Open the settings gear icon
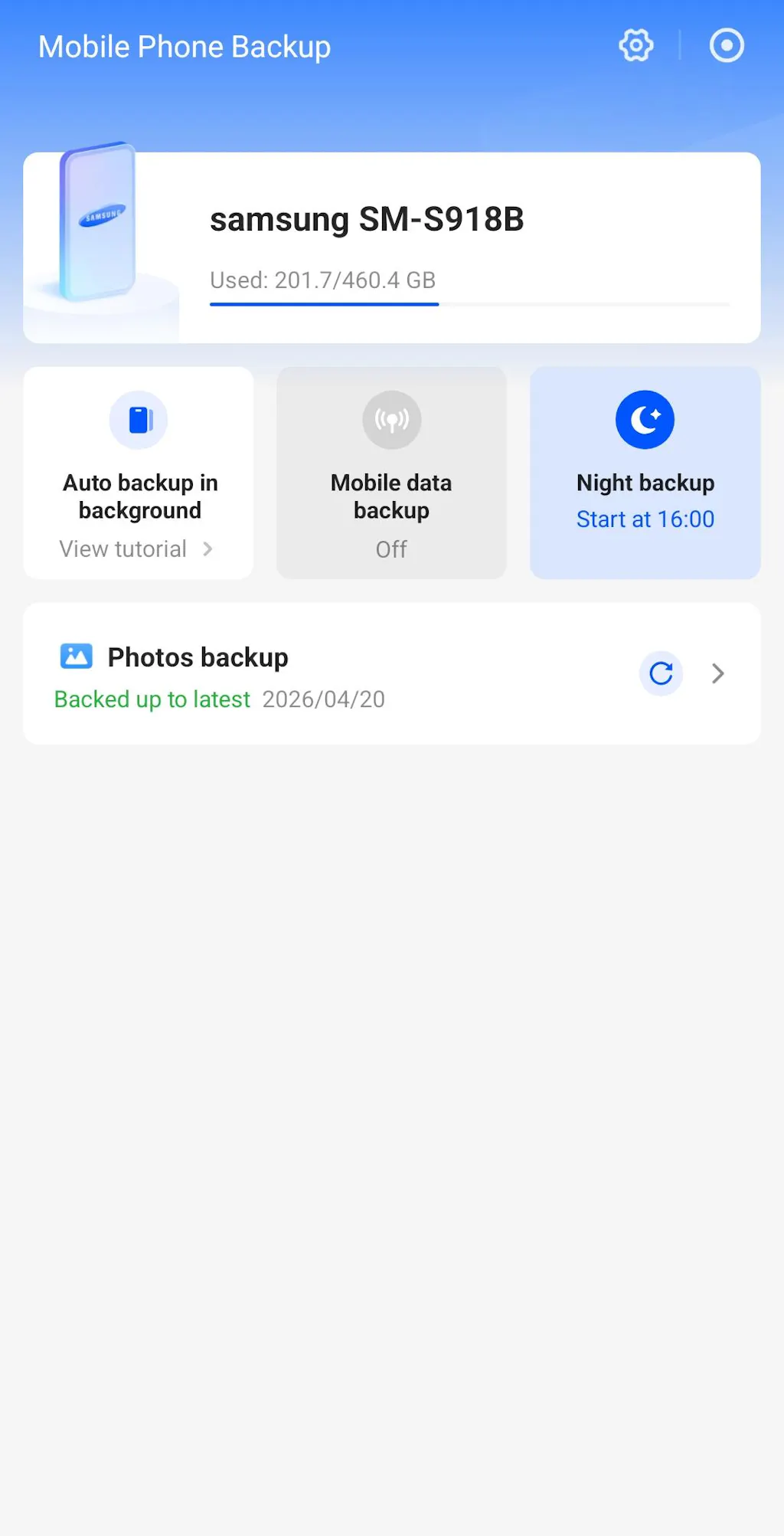 tap(635, 46)
